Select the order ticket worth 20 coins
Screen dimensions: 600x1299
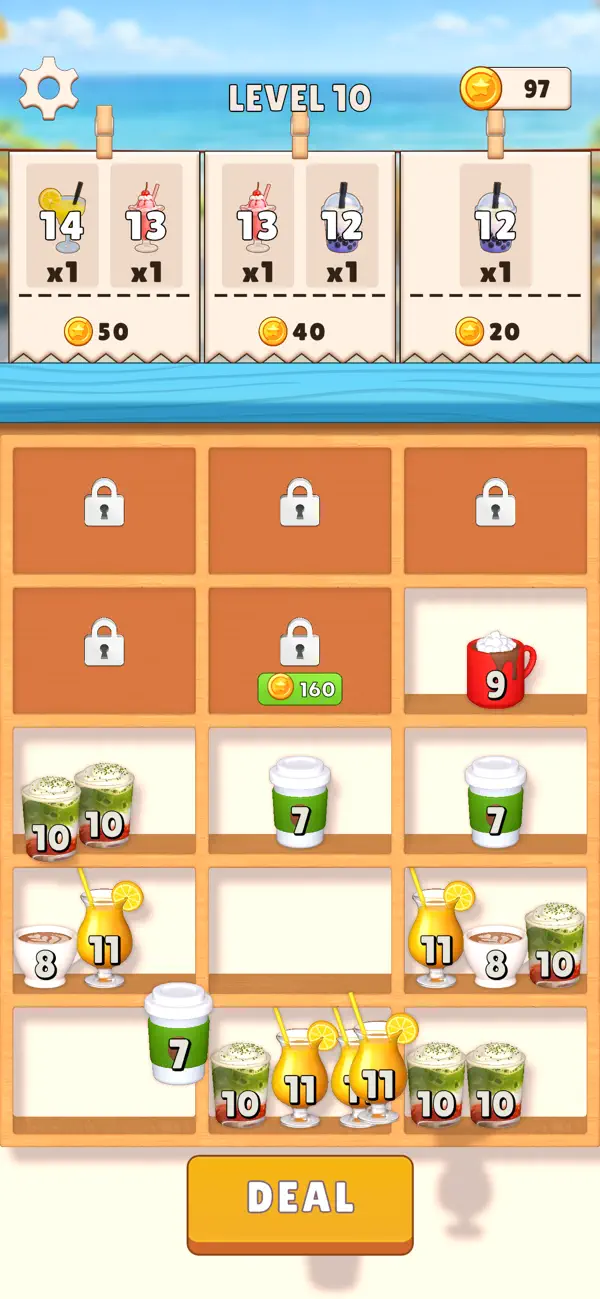tap(495, 257)
